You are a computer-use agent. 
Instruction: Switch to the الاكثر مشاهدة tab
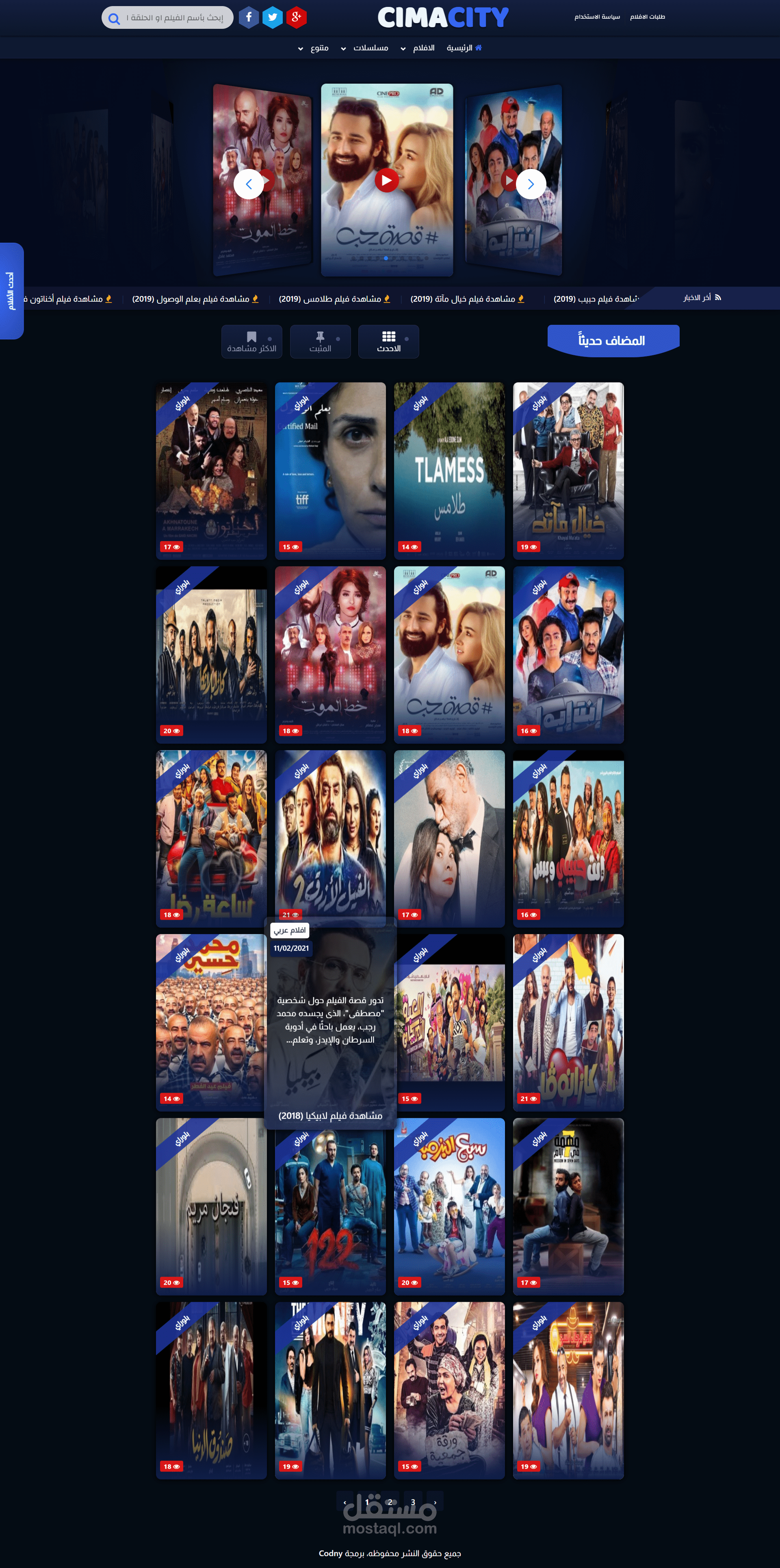click(251, 341)
